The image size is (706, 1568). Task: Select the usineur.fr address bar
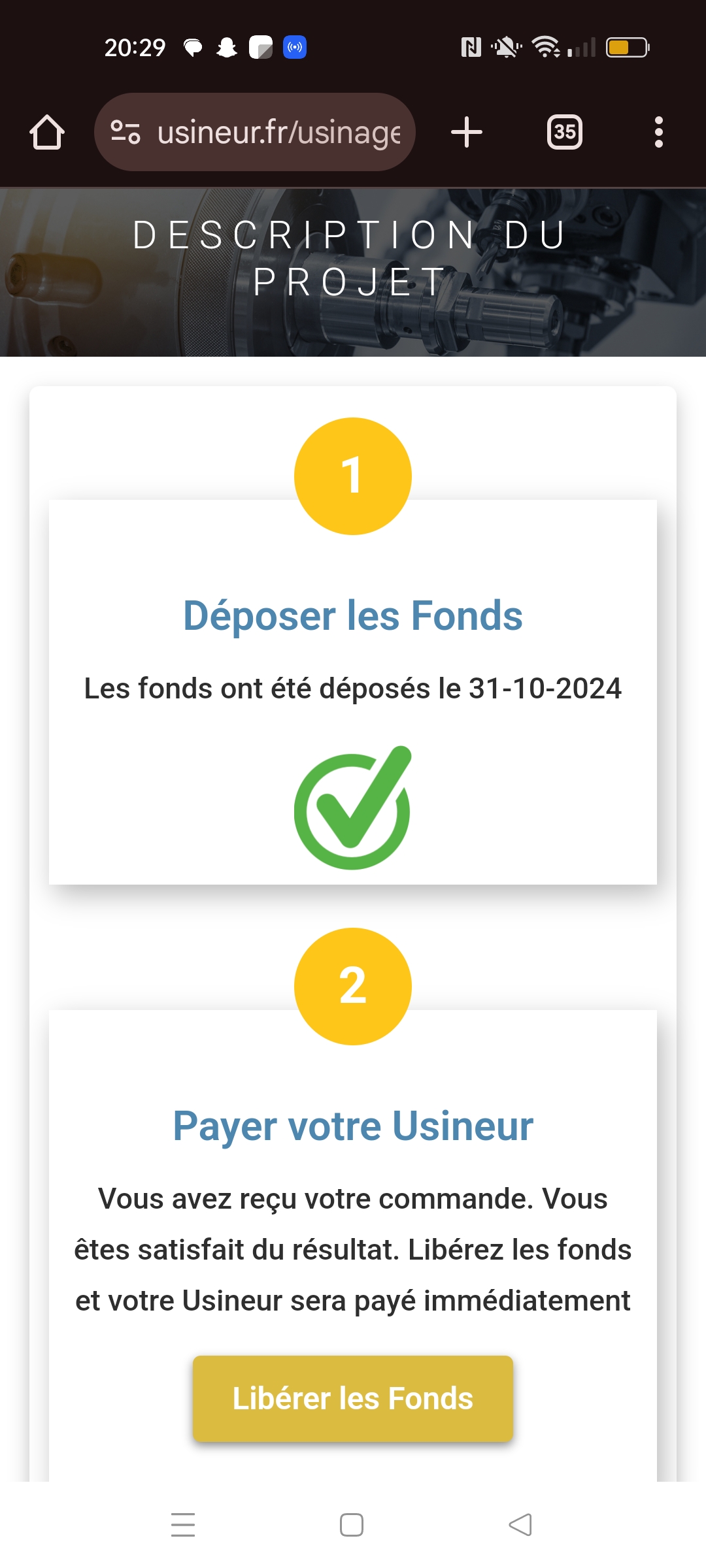coord(255,132)
